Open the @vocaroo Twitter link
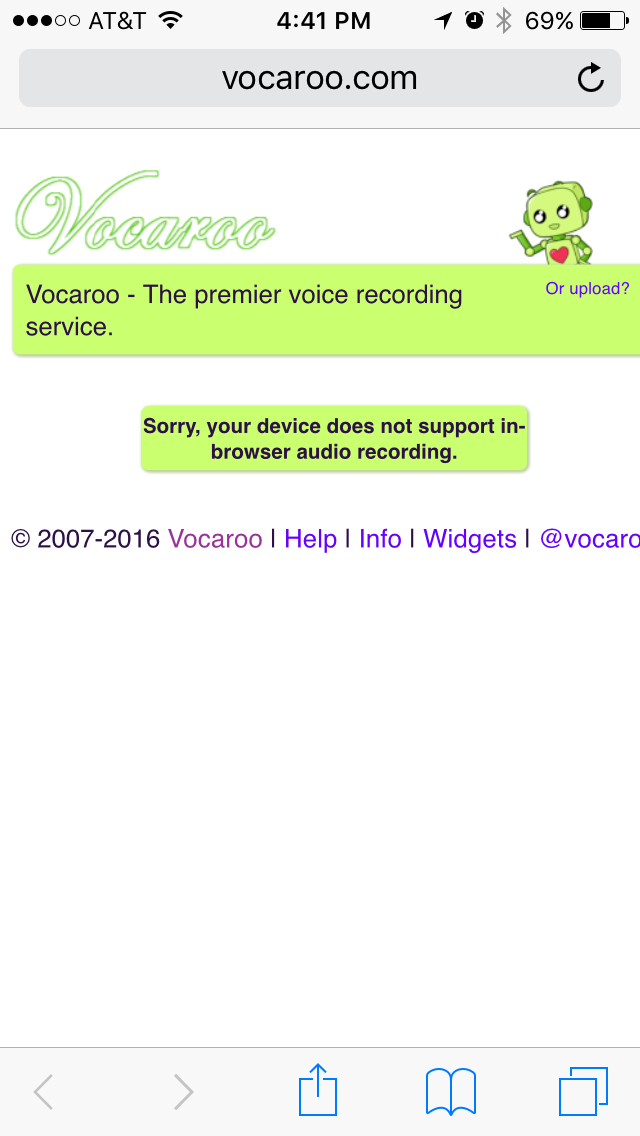Viewport: 640px width, 1136px height. [x=590, y=539]
